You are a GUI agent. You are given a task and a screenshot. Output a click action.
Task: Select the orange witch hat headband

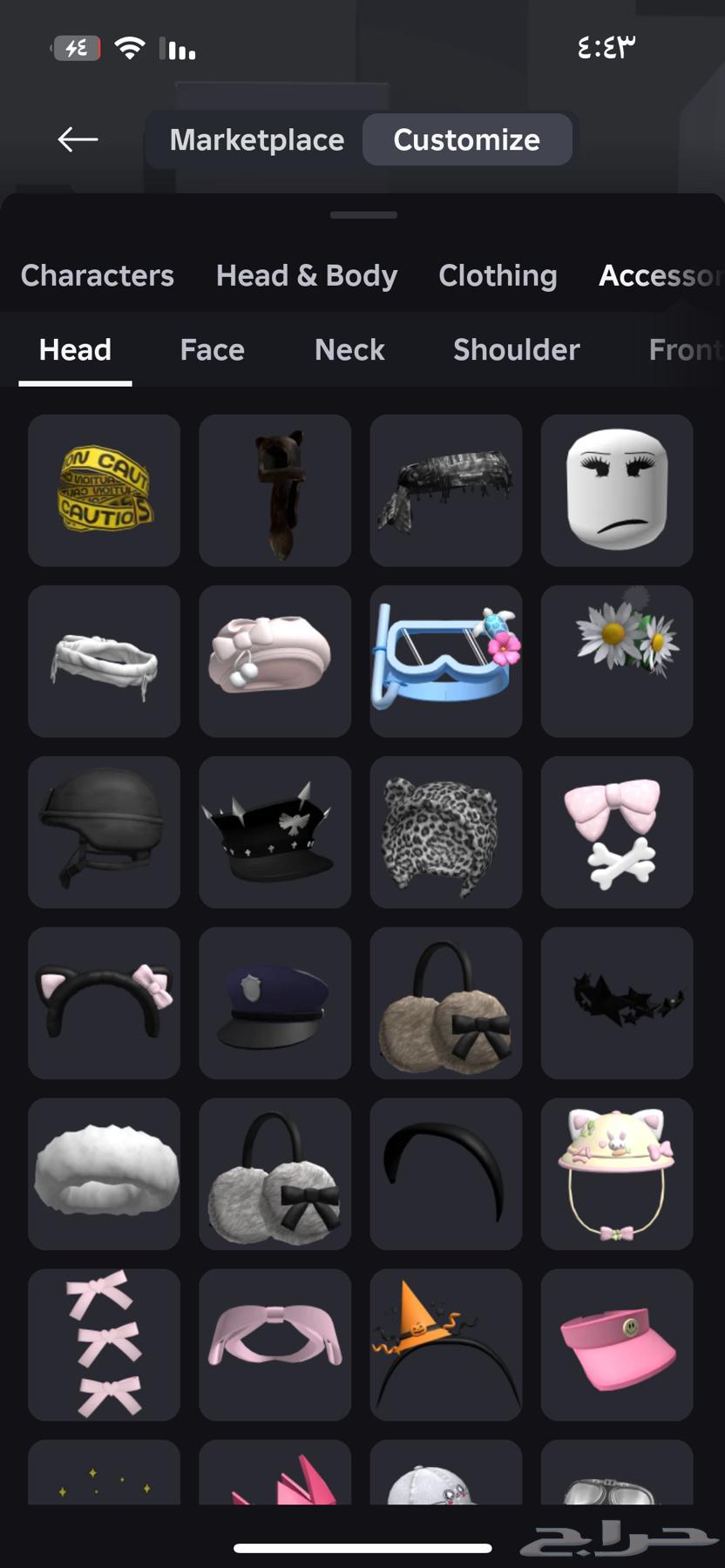pos(446,1343)
